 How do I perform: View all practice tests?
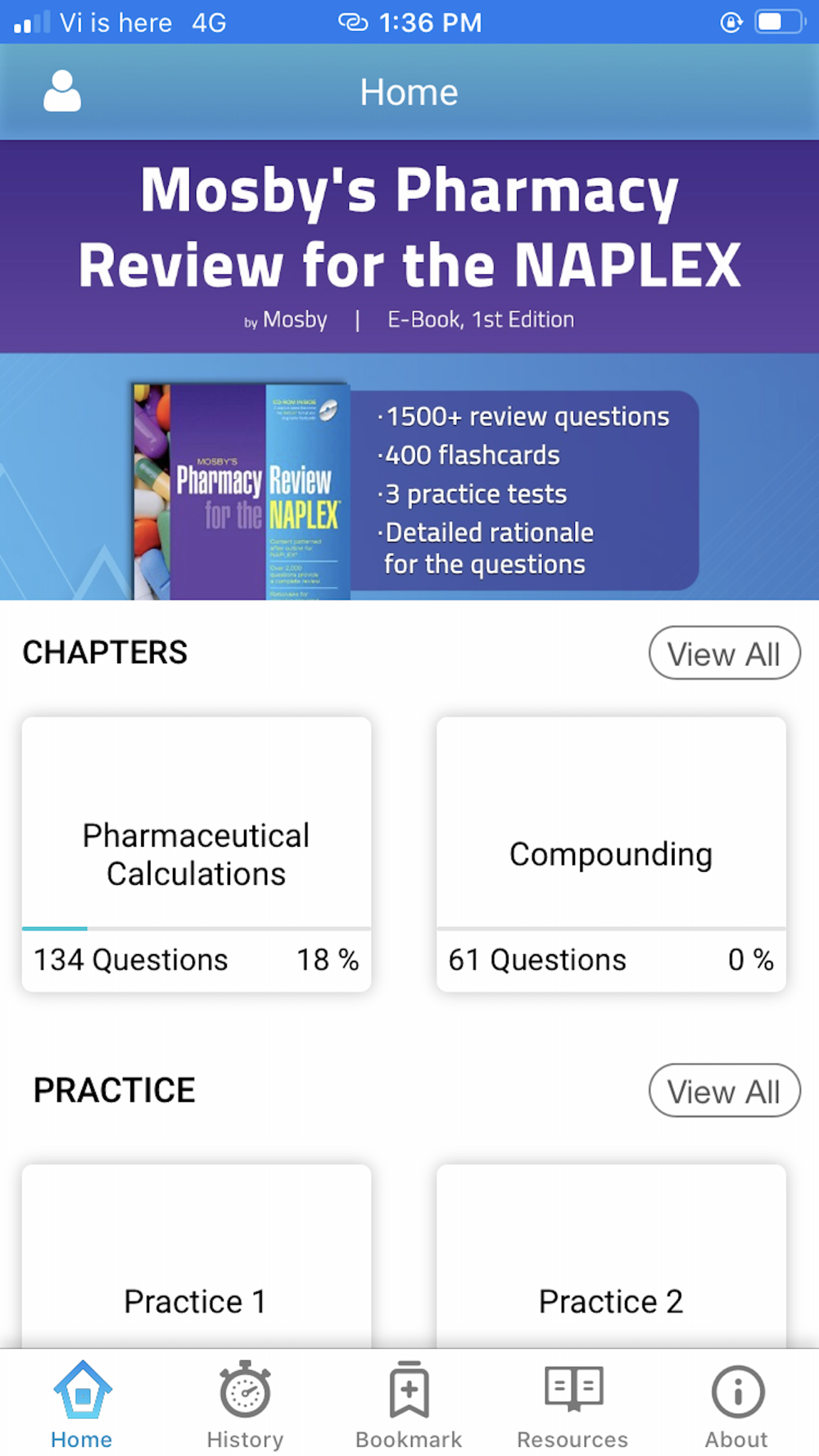[724, 1091]
